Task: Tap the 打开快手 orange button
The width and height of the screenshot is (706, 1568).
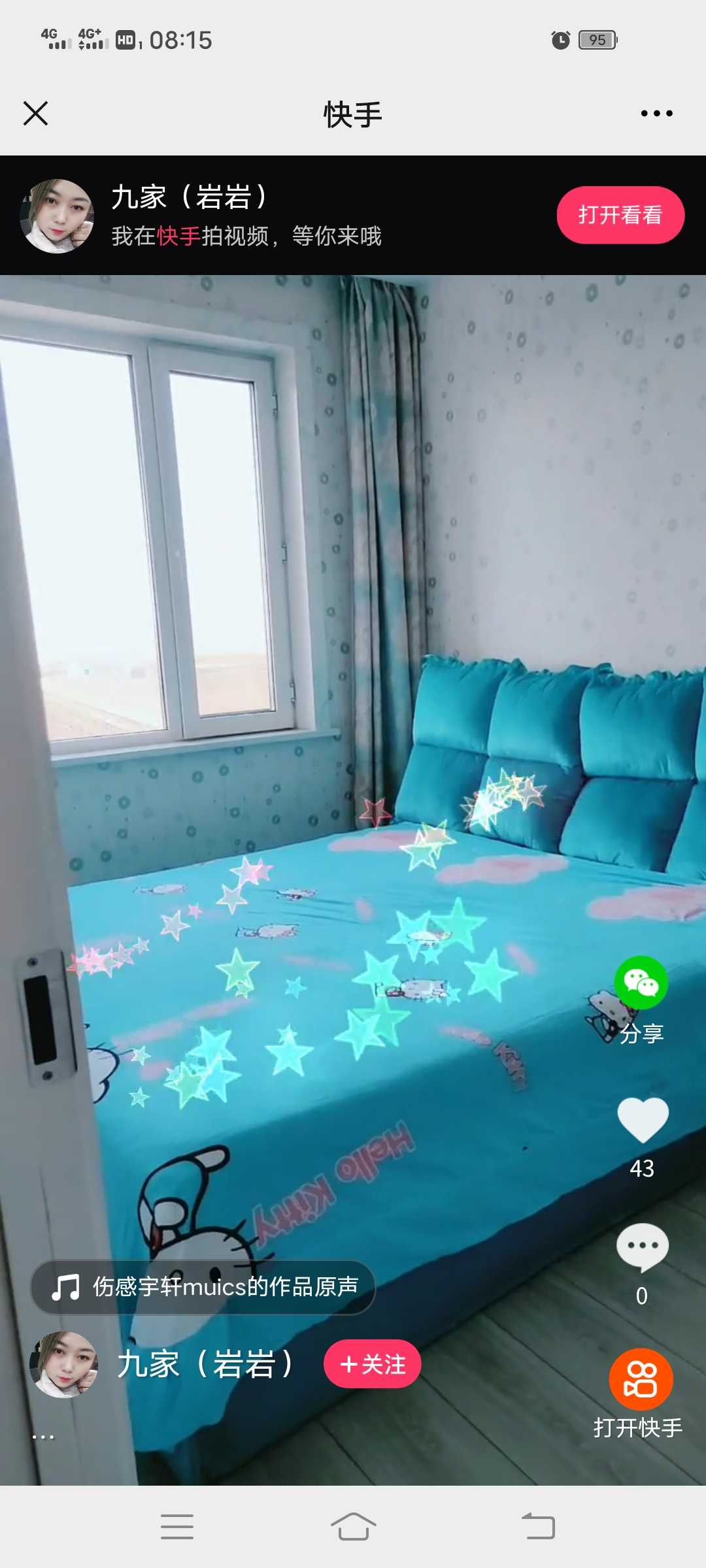Action: [641, 1379]
